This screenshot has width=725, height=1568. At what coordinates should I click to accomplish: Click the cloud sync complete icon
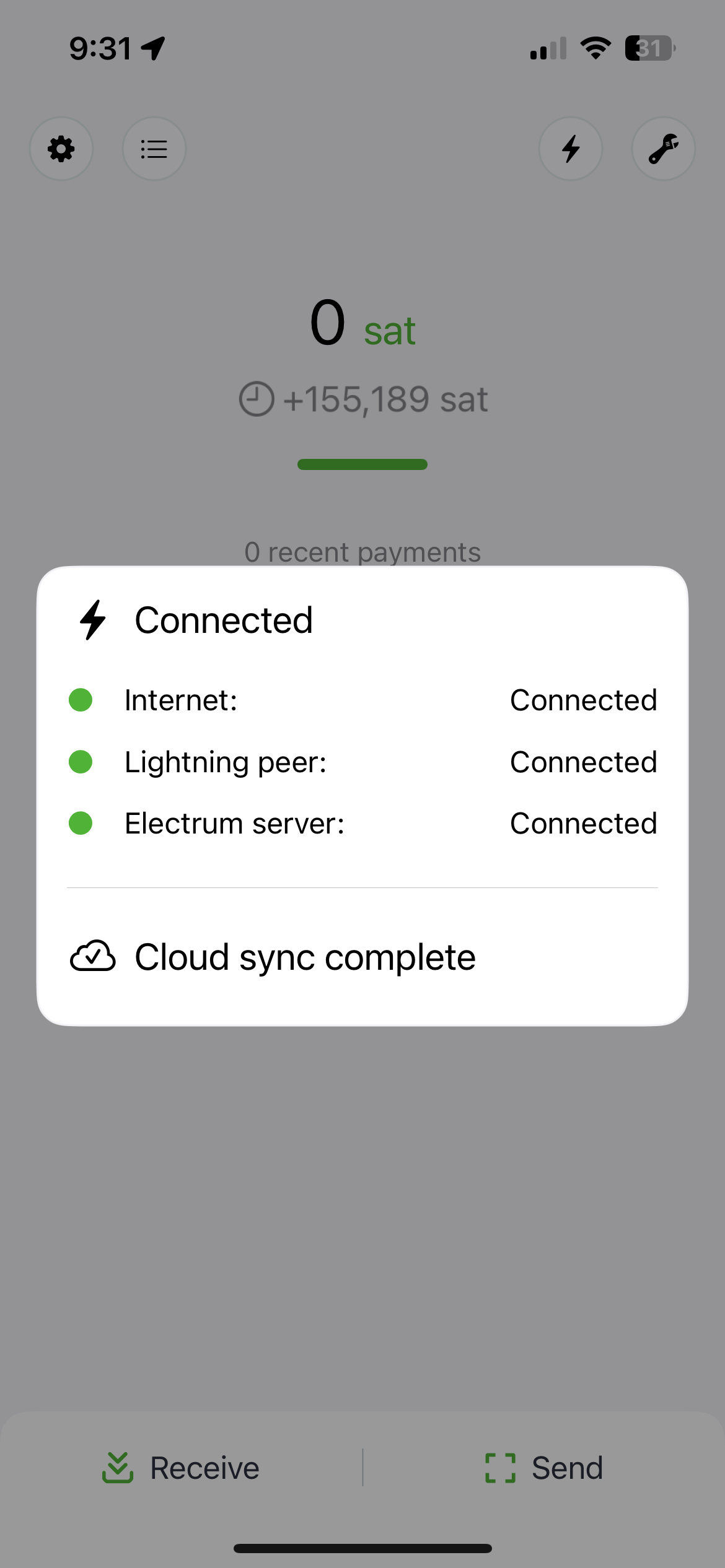pos(93,956)
